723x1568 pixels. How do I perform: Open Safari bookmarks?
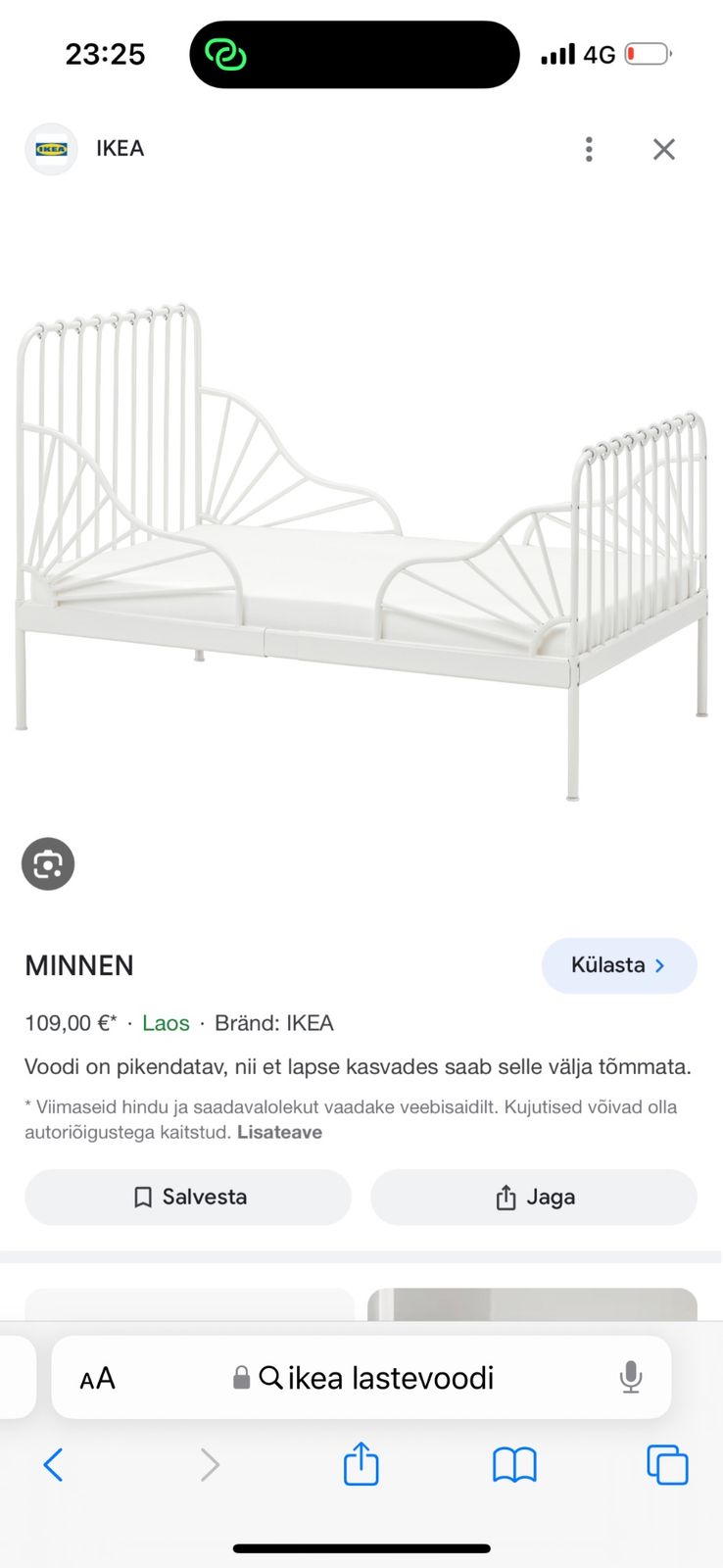(x=514, y=1465)
